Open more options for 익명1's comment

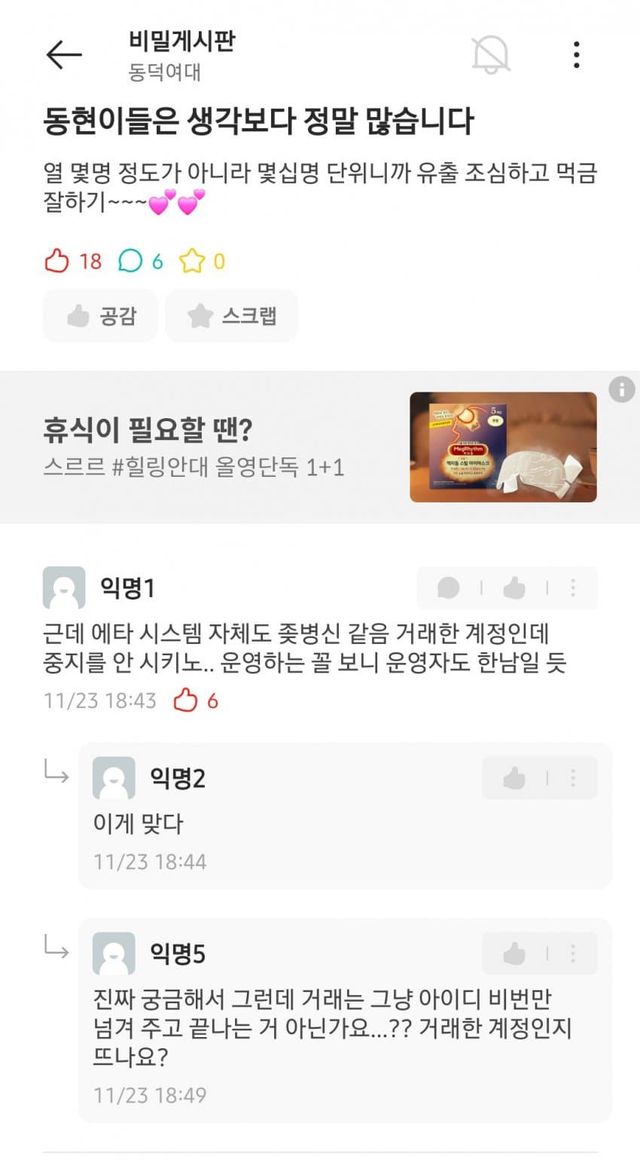tap(573, 588)
